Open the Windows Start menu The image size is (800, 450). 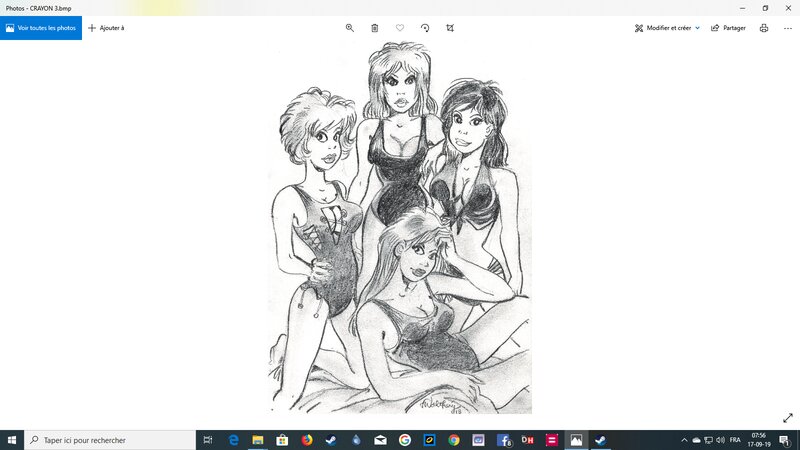click(11, 440)
